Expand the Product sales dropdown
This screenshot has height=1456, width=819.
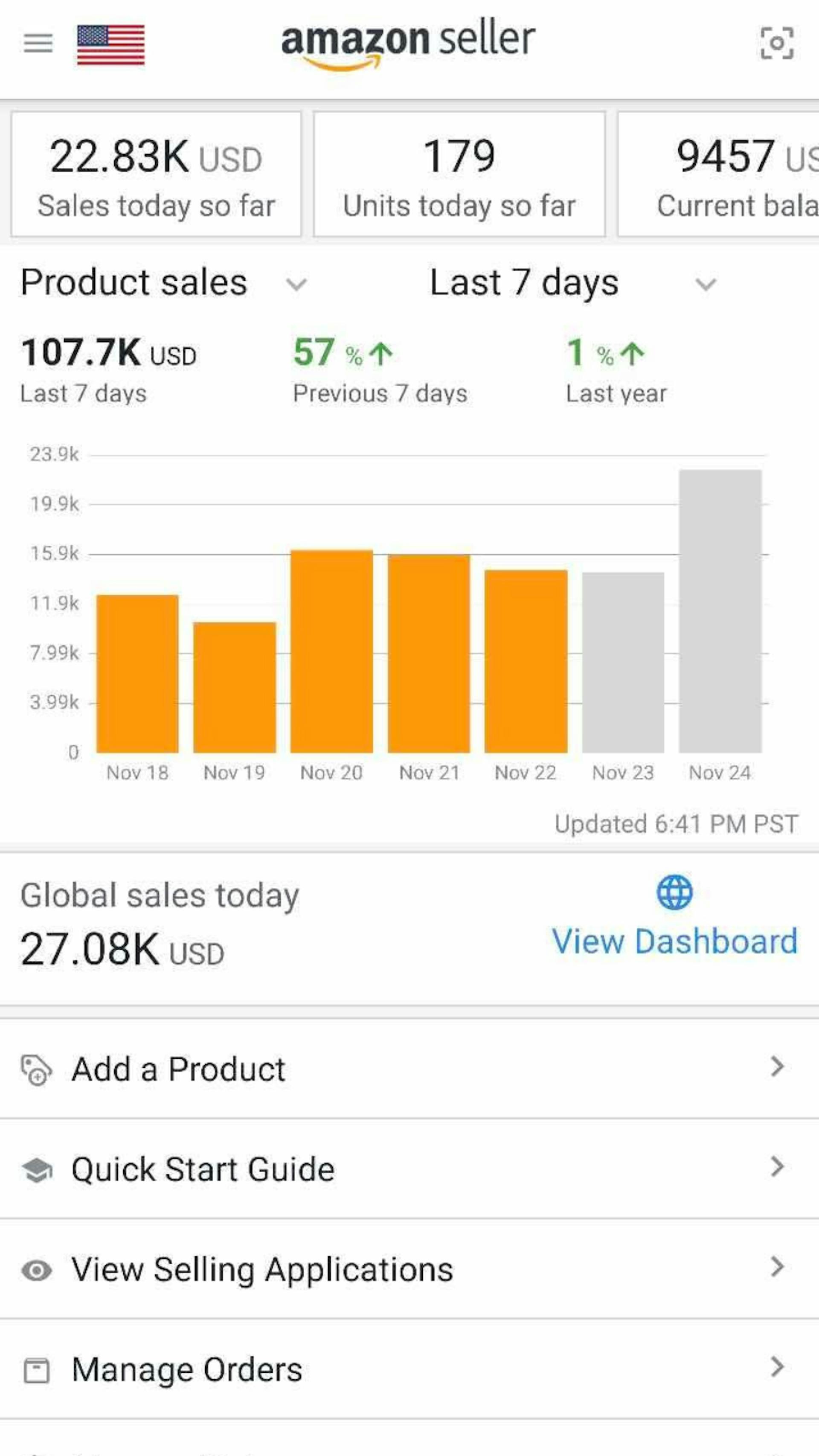[164, 282]
